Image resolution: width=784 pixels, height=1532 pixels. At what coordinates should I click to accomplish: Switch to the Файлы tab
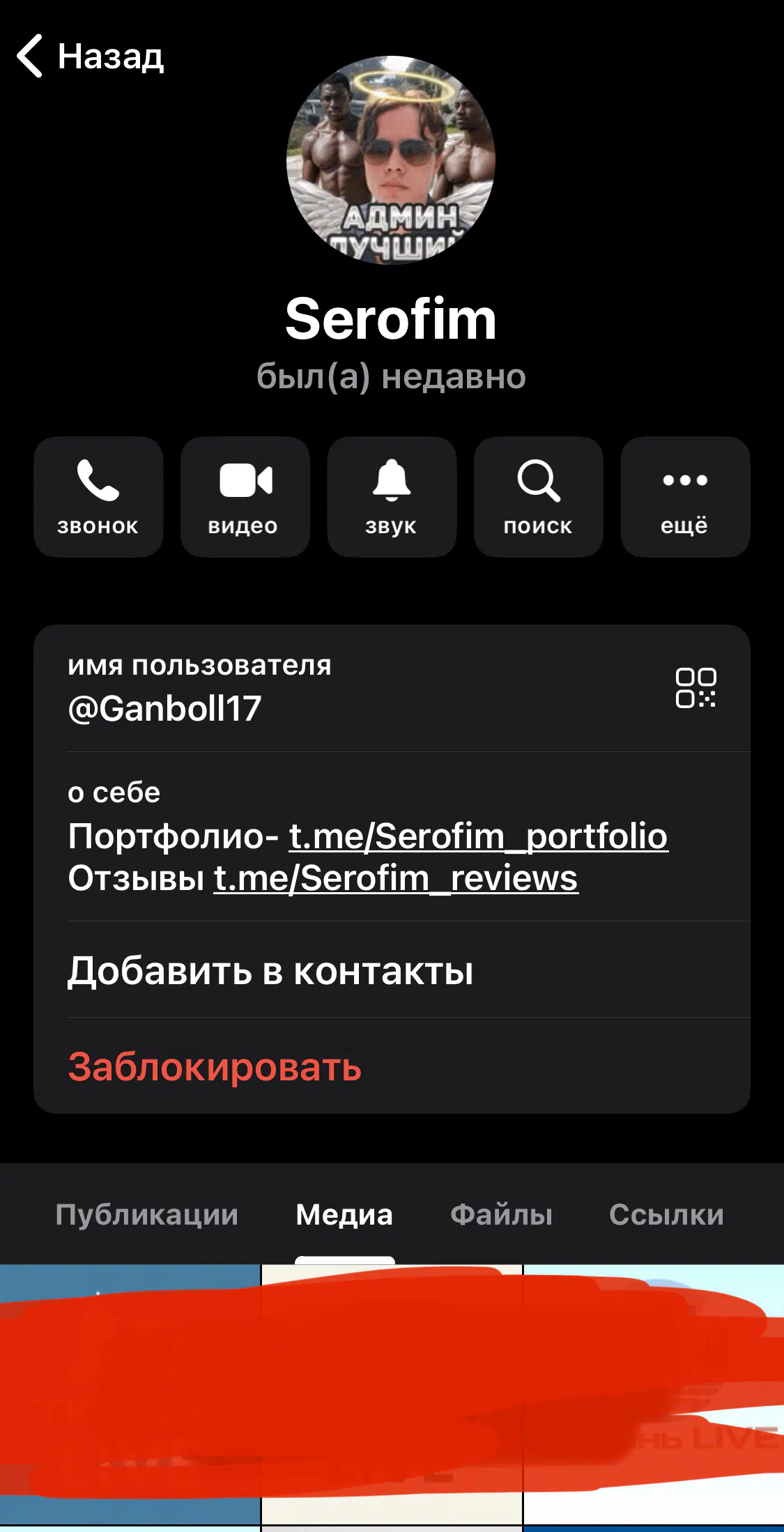[x=501, y=1214]
